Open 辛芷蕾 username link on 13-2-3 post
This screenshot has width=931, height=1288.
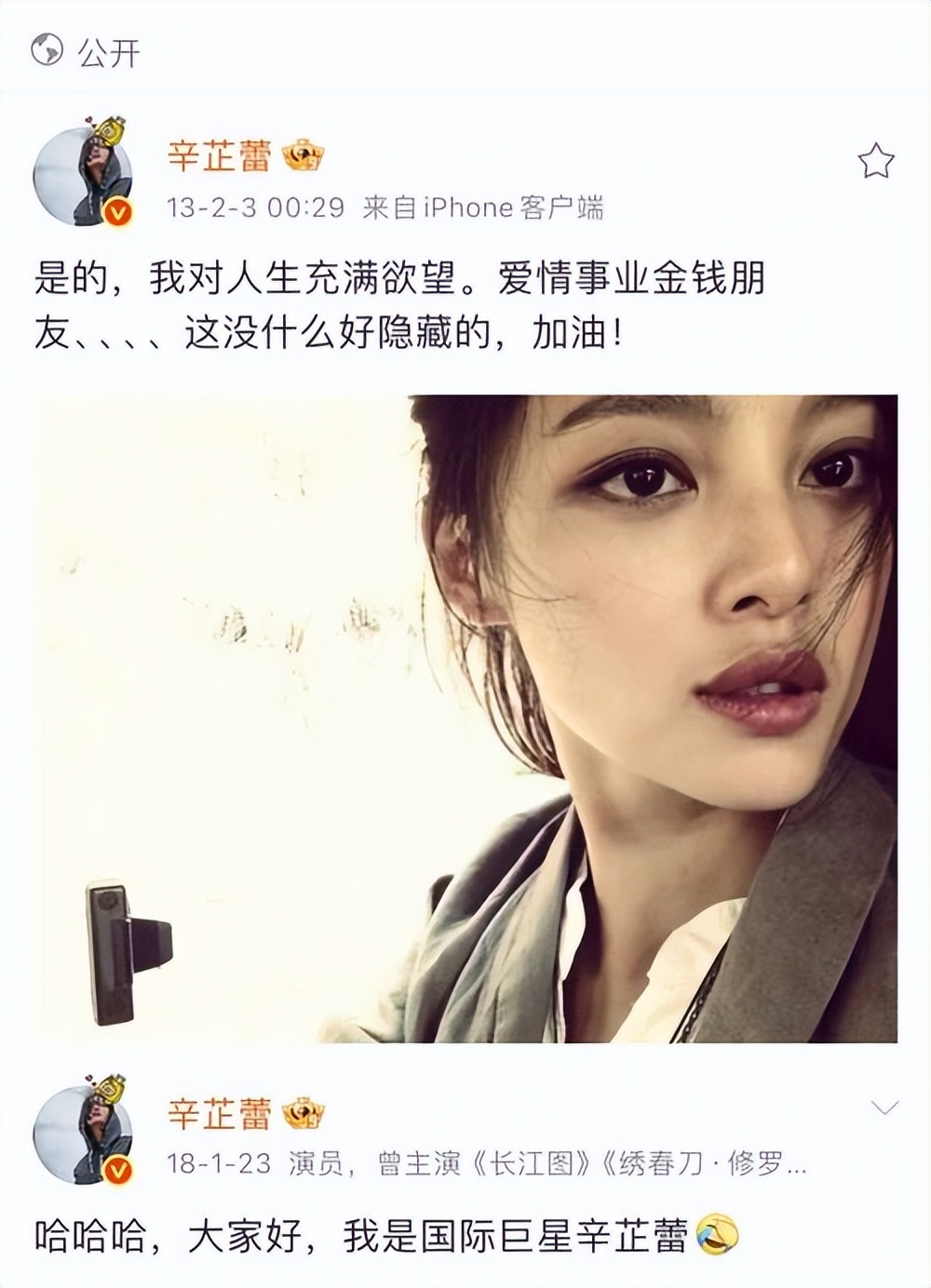tap(220, 155)
